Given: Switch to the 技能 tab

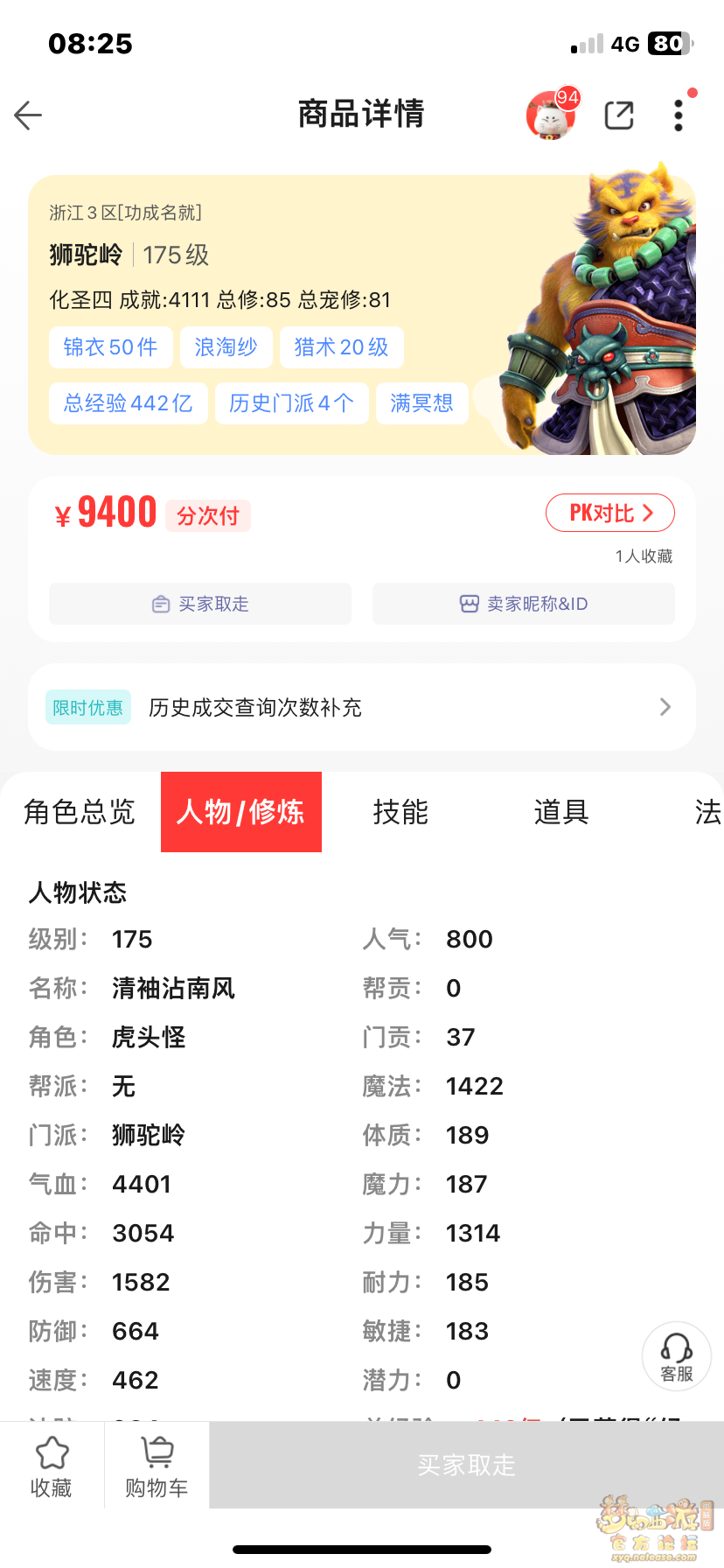Looking at the screenshot, I should pos(401,812).
